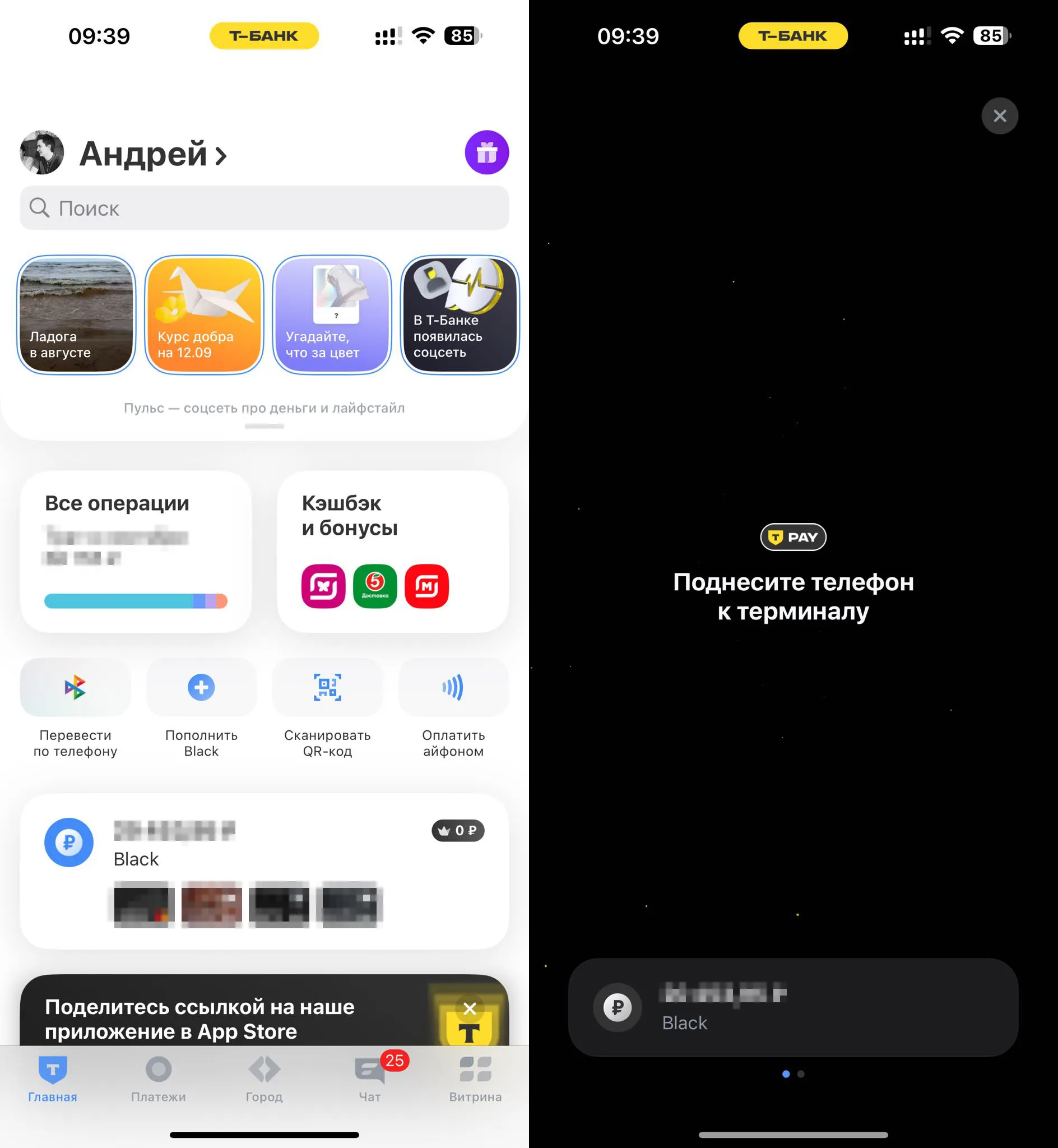Open the Курс добра на 12.09 story
Viewport: 1058px width, 1148px height.
204,315
